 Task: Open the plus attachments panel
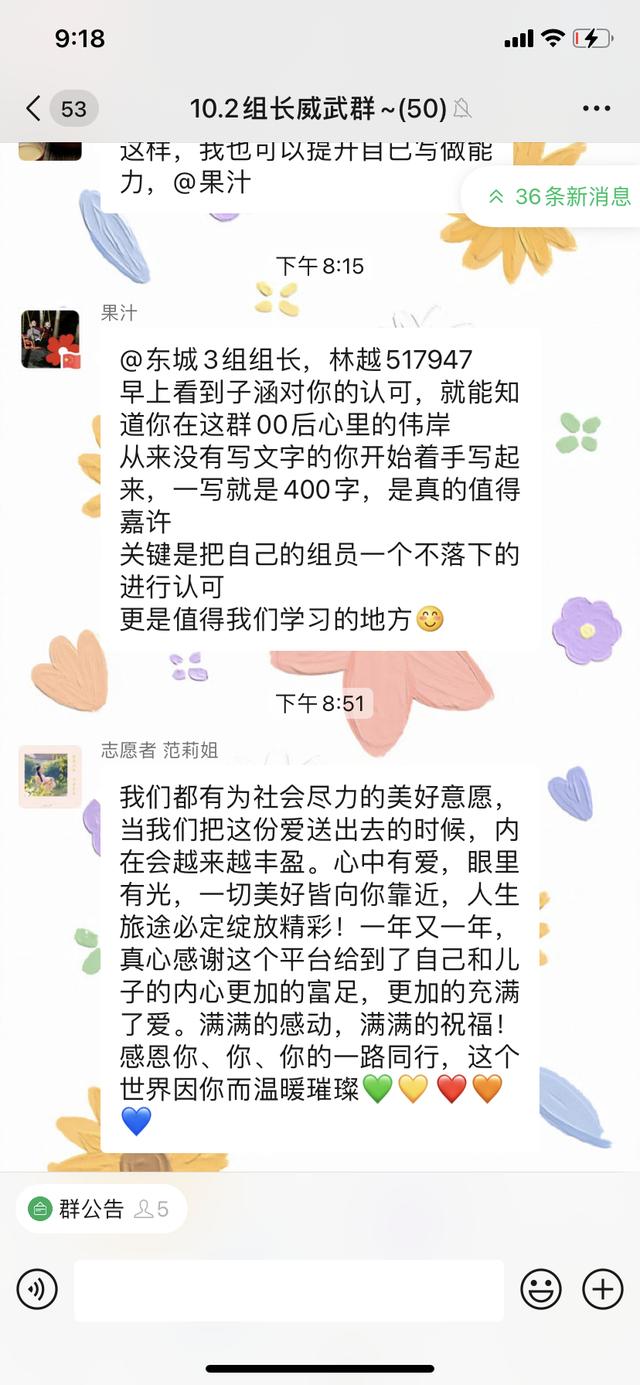pos(602,1290)
